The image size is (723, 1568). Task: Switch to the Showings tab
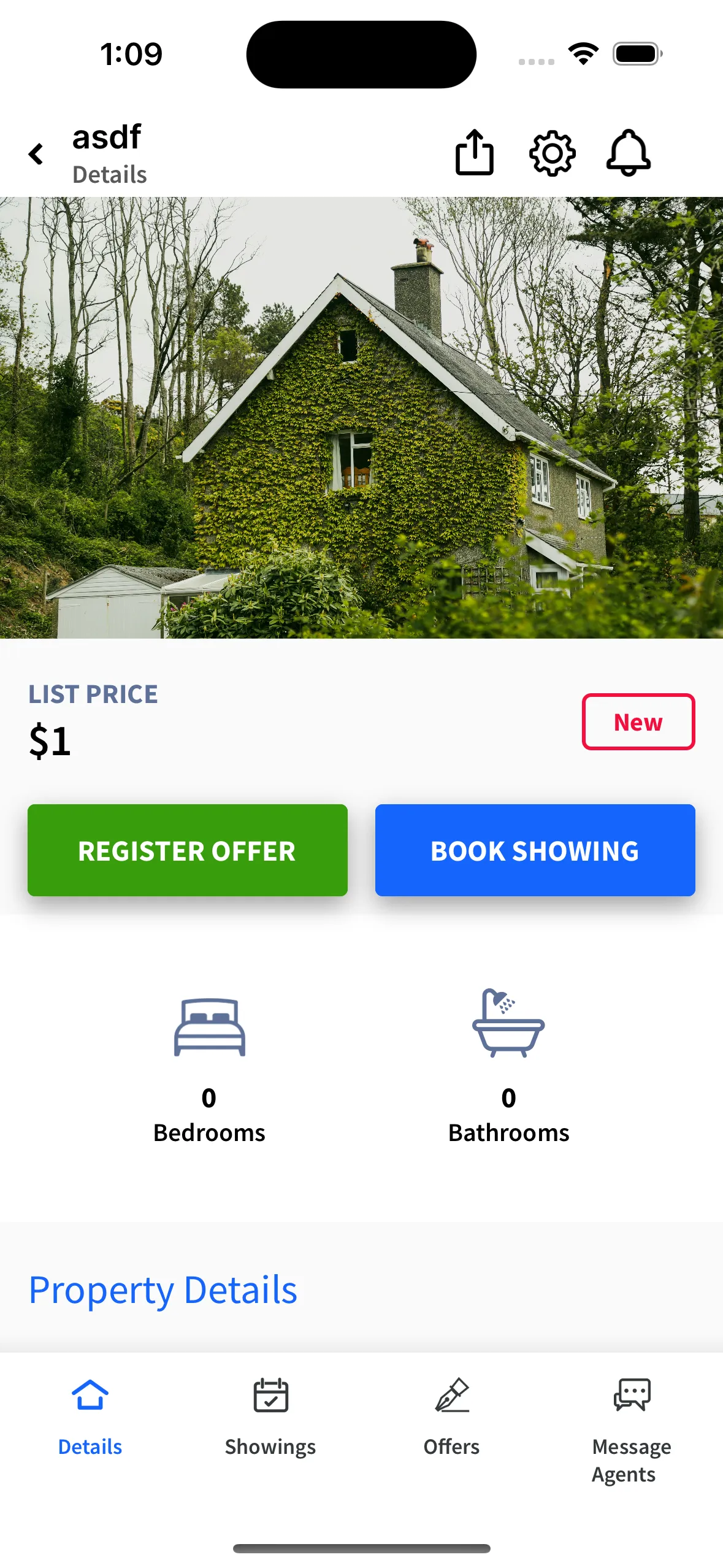[270, 1416]
